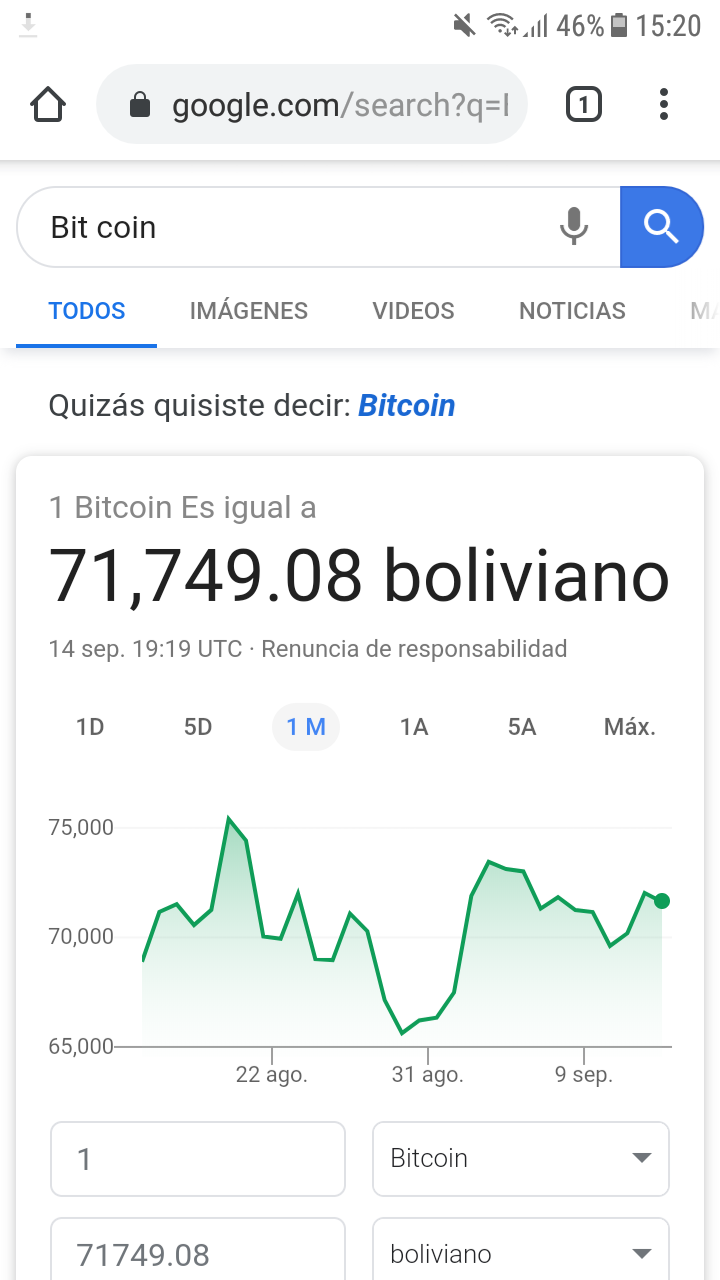Expand the Bitcoin currency dropdown
Image resolution: width=720 pixels, height=1280 pixels.
(x=520, y=1159)
